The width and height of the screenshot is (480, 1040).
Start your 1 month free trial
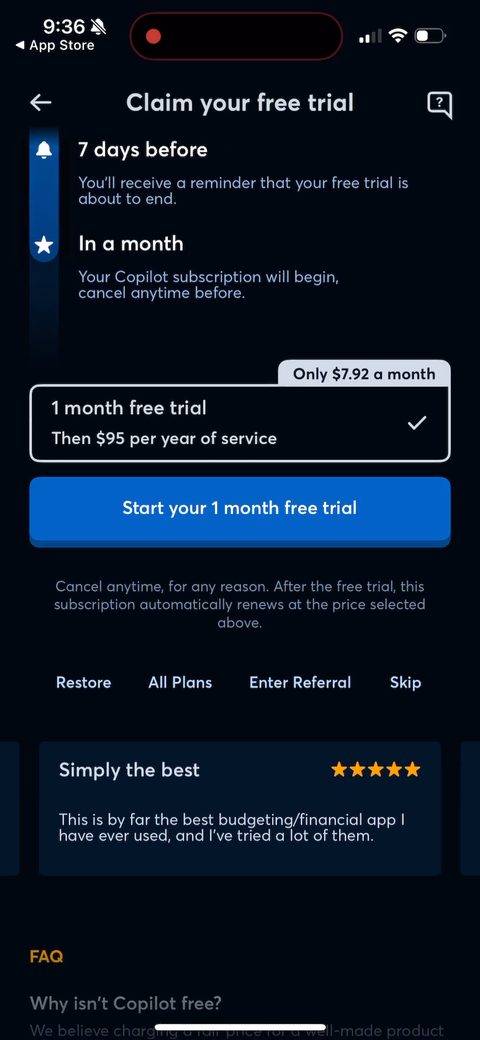pyautogui.click(x=240, y=509)
